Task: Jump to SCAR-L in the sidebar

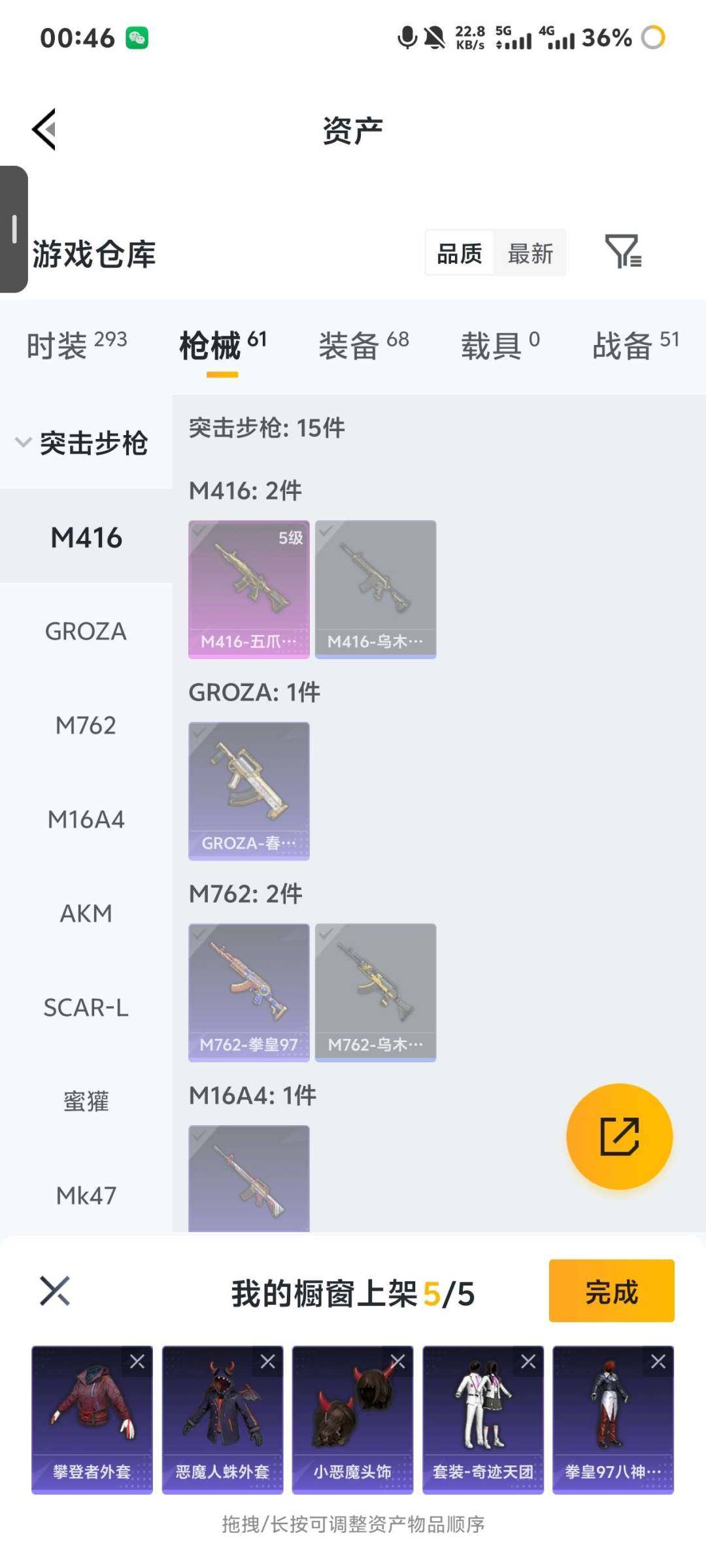Action: pos(86,1007)
